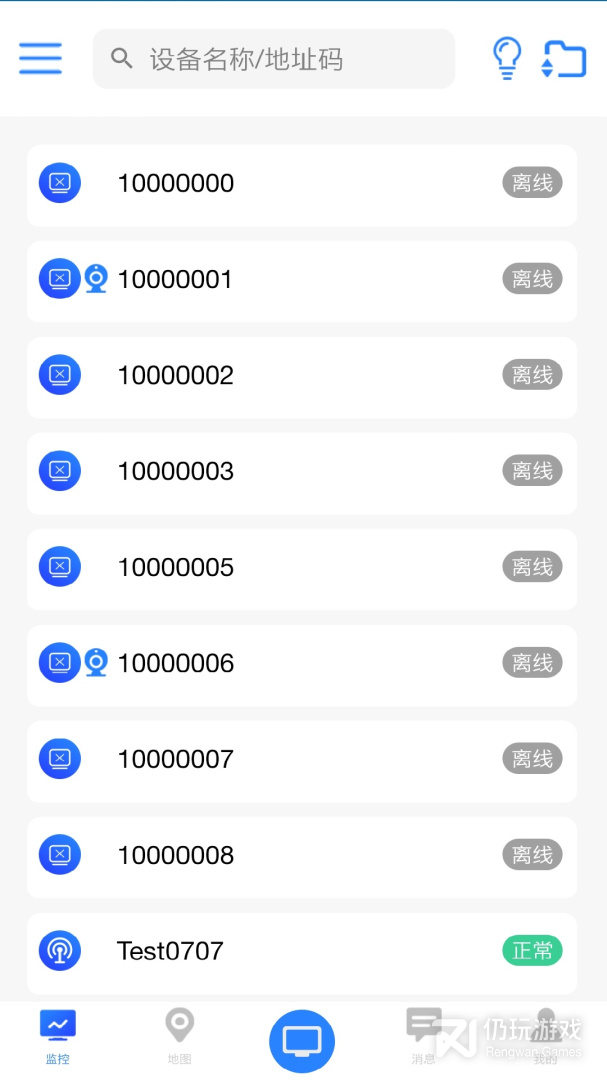Image resolution: width=607 pixels, height=1080 pixels.
Task: Open device 10000007
Action: (301, 760)
